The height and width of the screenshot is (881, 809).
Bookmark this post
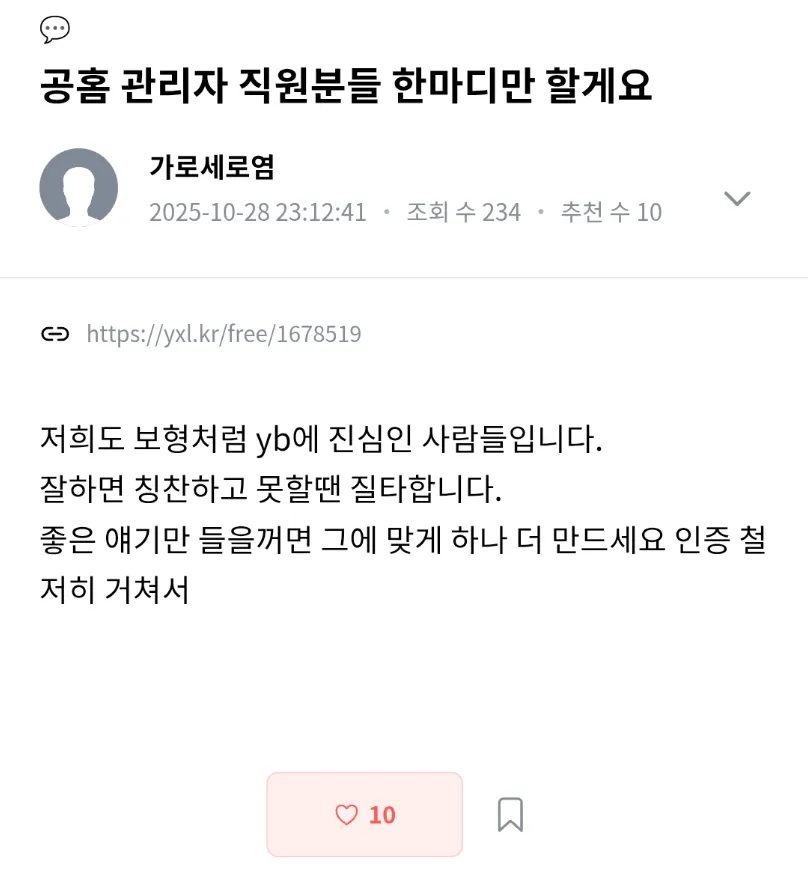(510, 814)
